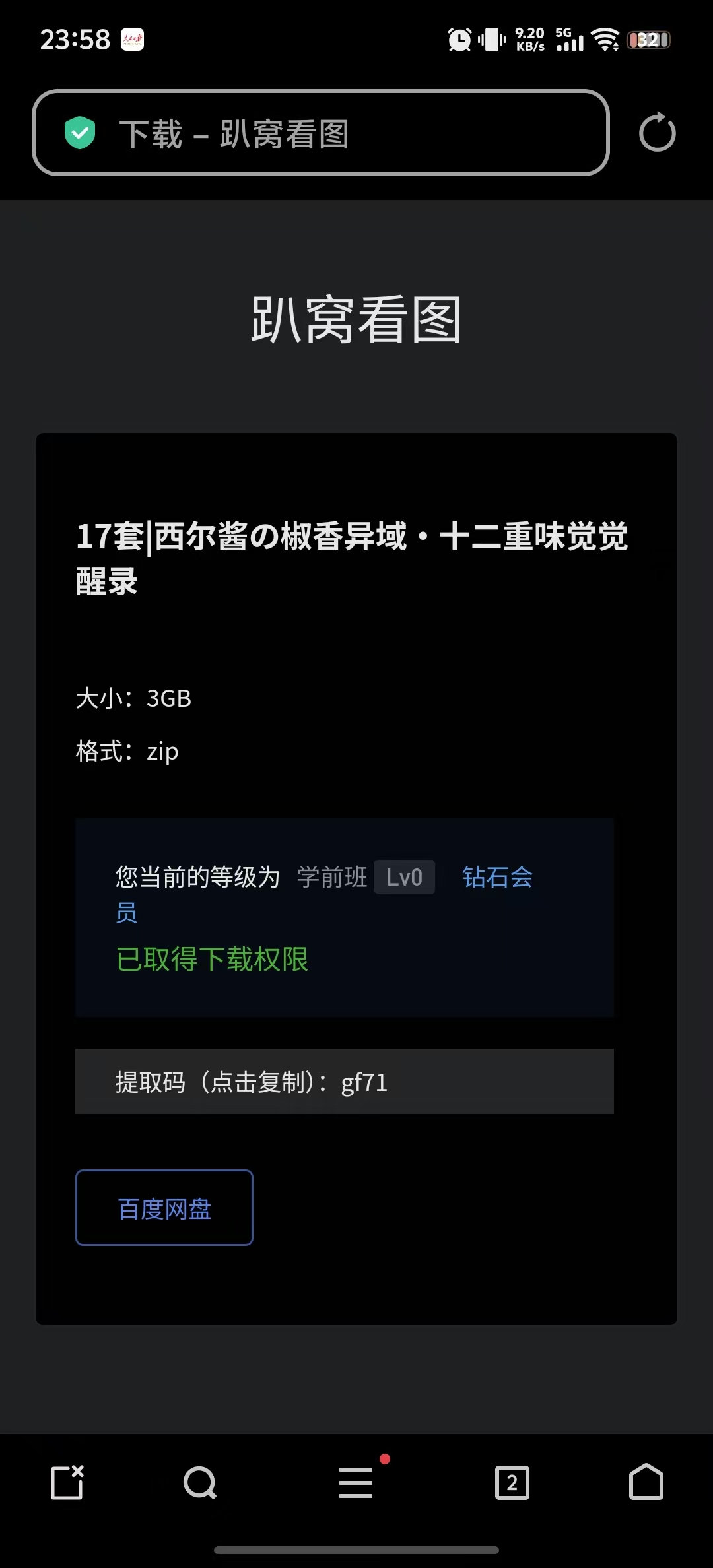View the 2 open tabs
This screenshot has width=713, height=1568.
tap(512, 1483)
